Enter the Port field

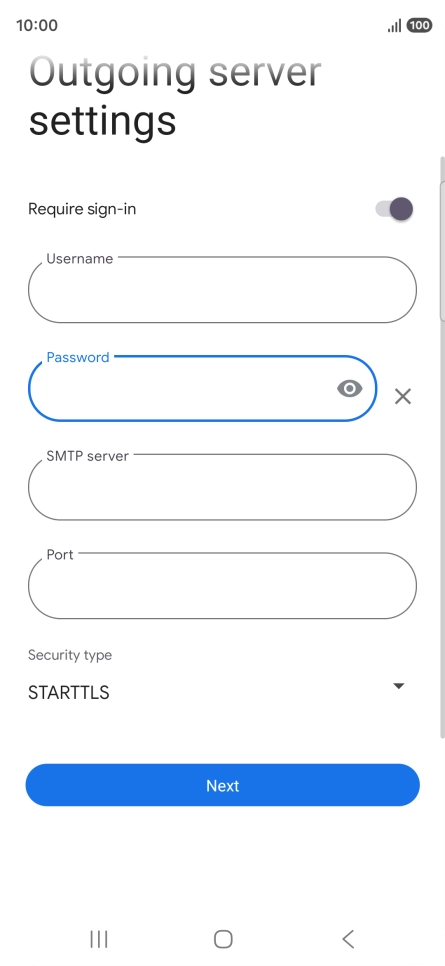[x=222, y=585]
